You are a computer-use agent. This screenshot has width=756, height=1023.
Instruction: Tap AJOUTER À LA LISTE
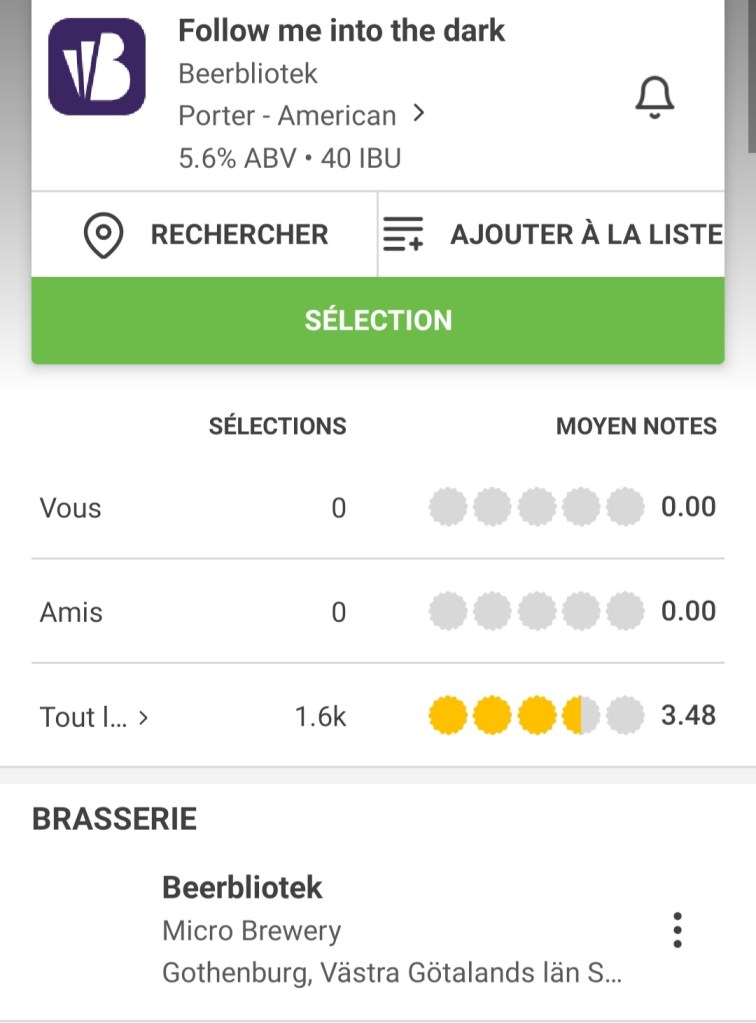(553, 235)
